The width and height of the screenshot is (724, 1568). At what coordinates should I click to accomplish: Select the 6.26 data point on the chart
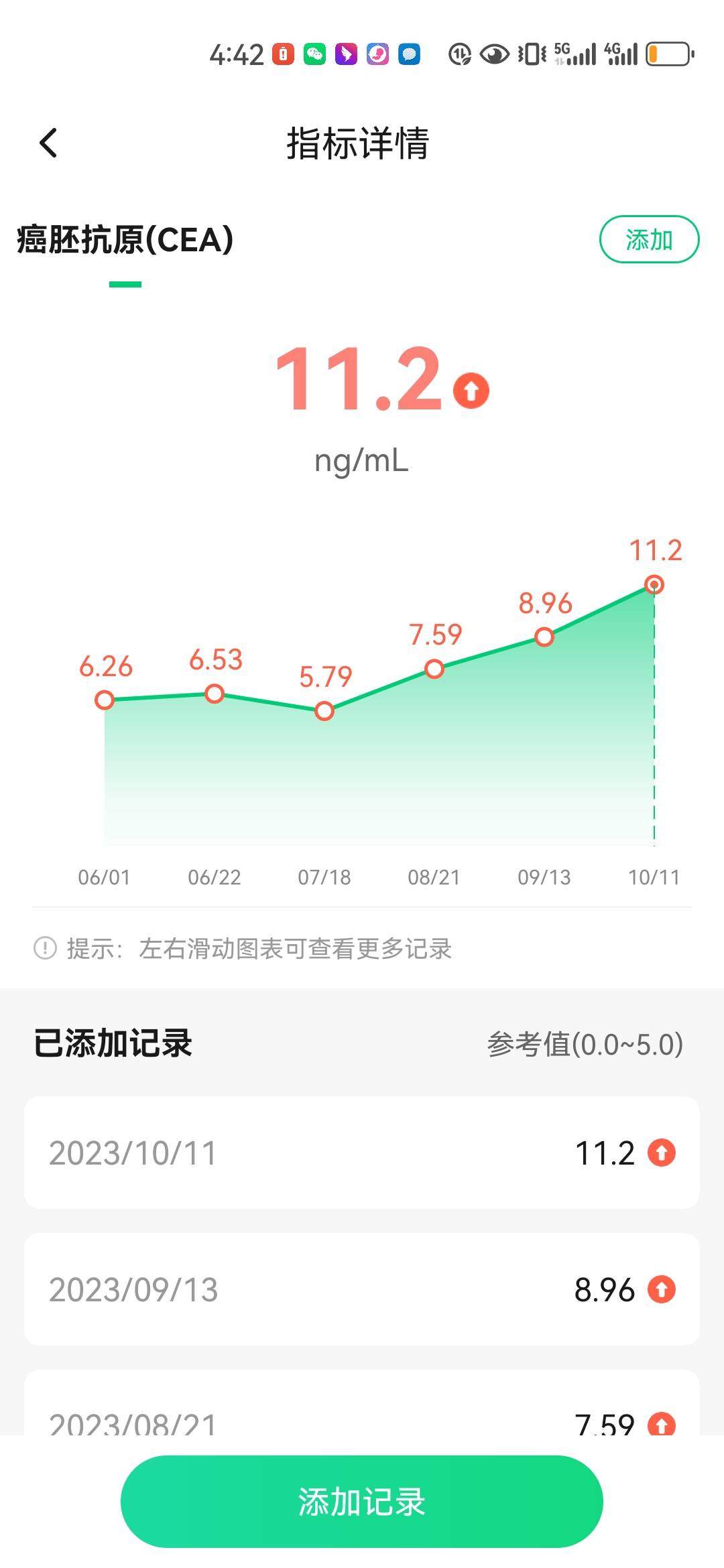105,702
